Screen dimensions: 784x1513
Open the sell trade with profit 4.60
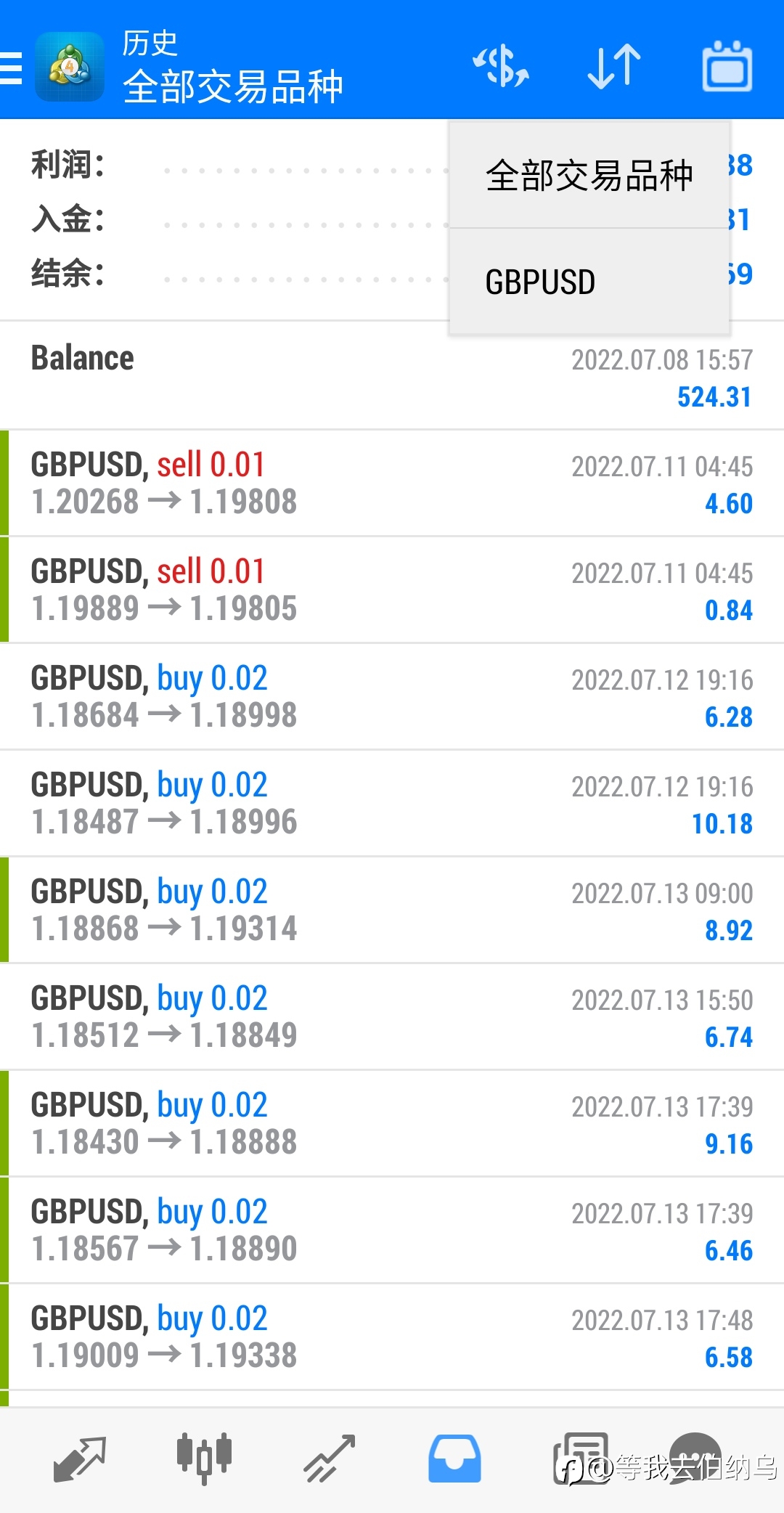coord(392,484)
